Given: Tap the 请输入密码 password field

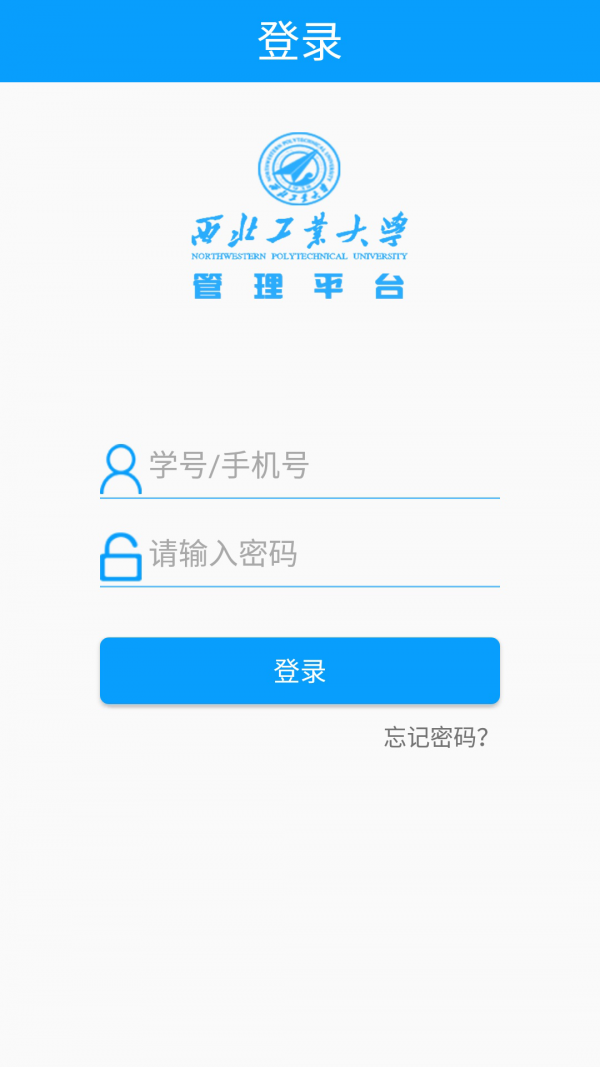Looking at the screenshot, I should (x=320, y=554).
